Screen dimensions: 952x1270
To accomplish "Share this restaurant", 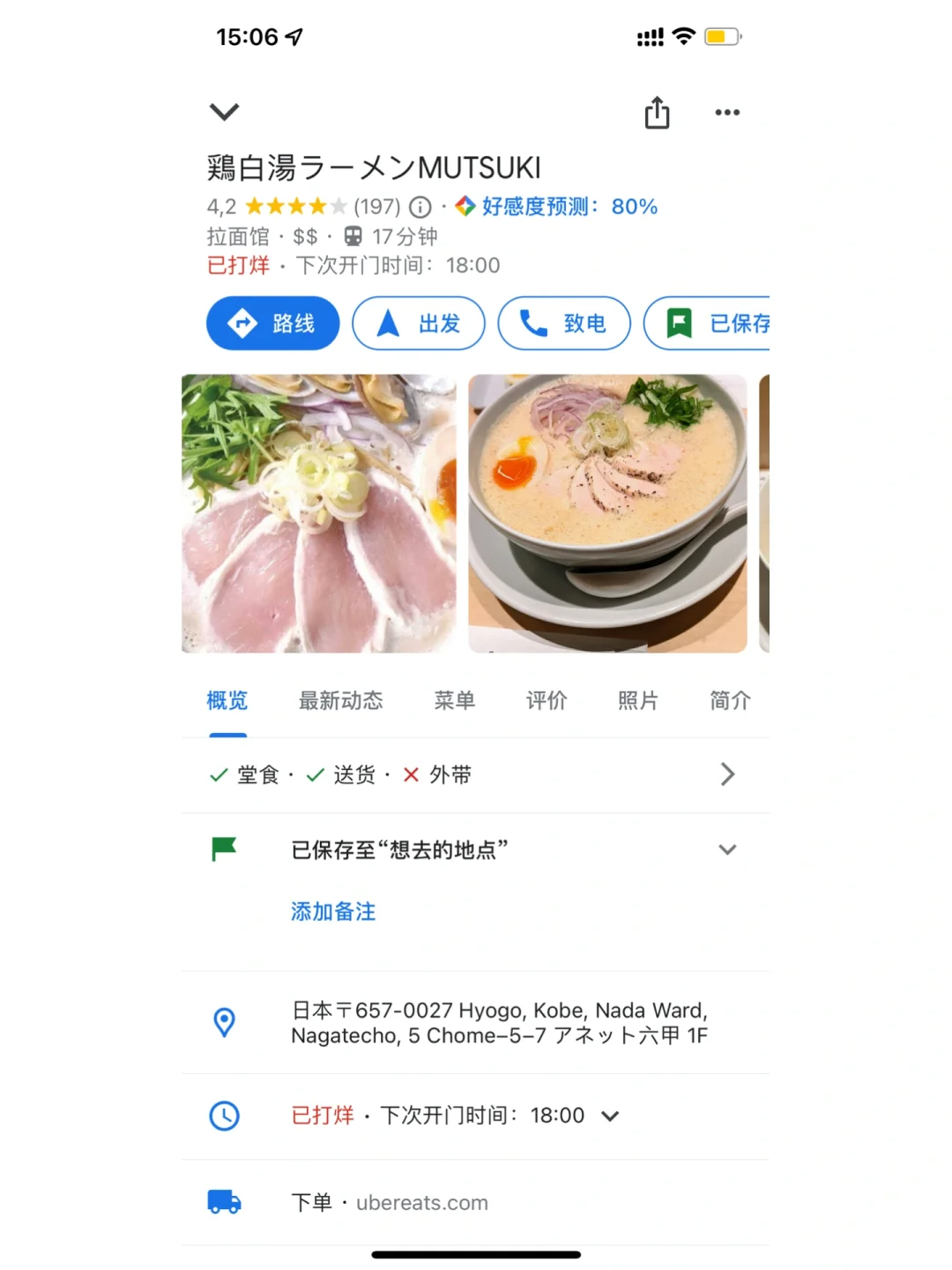I will (657, 113).
